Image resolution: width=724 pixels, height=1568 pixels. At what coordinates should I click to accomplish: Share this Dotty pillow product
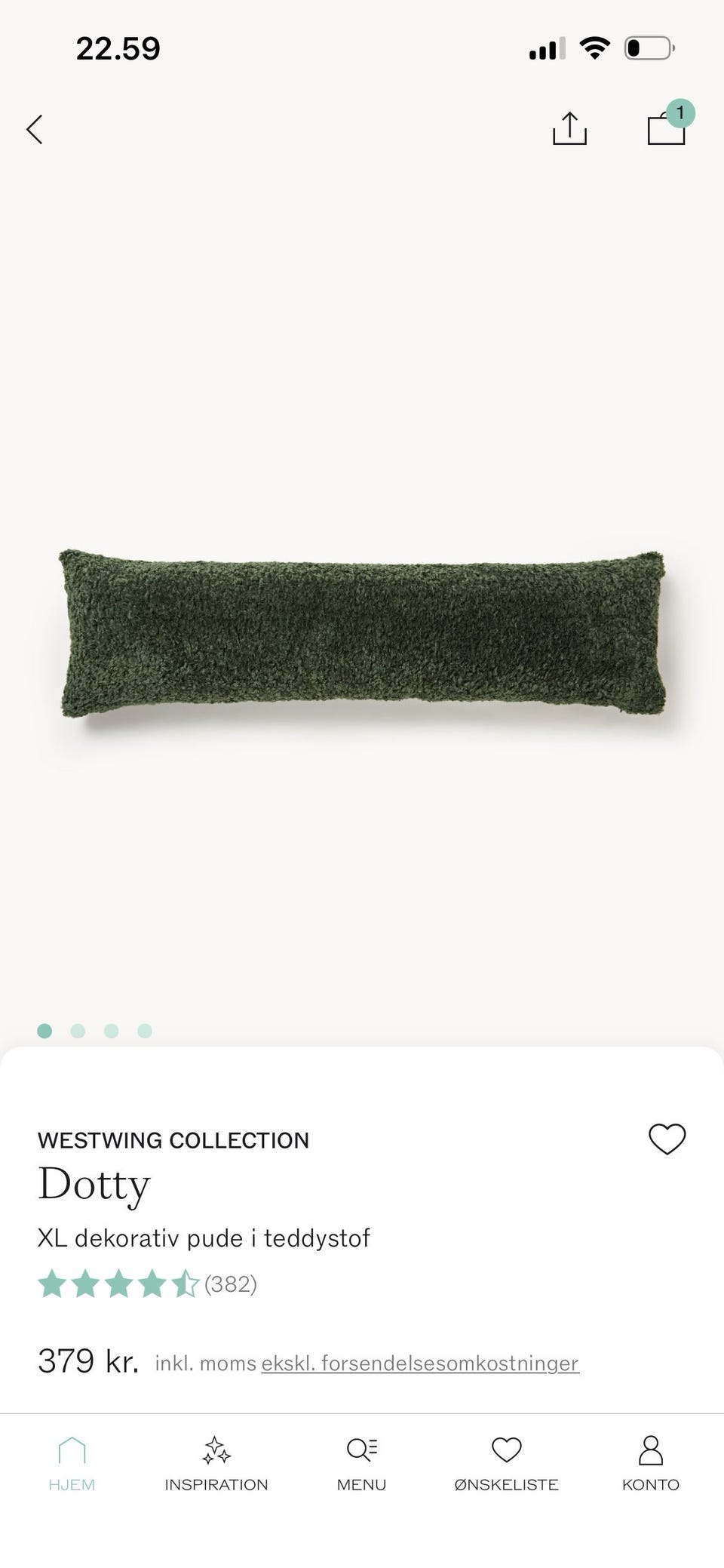pos(569,128)
